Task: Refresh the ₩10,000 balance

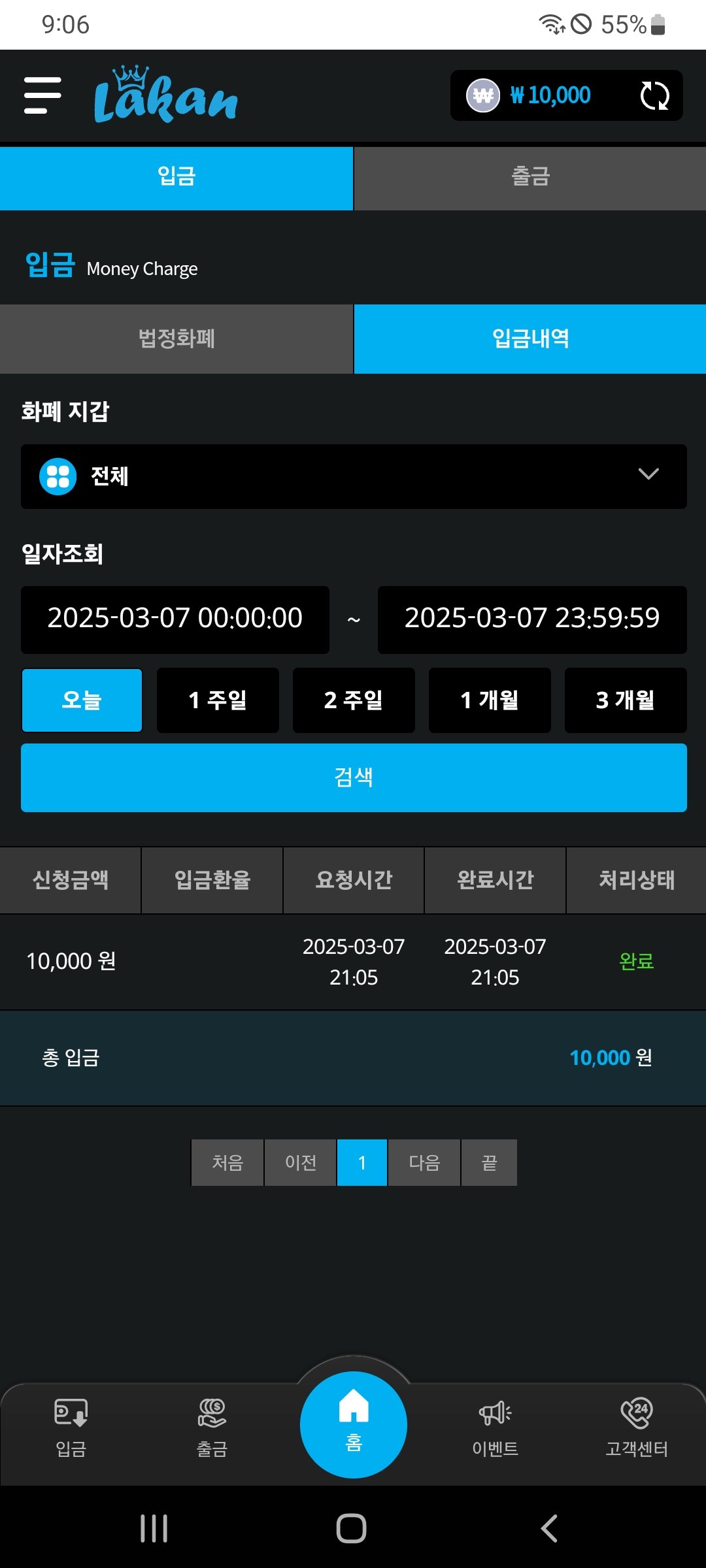Action: click(654, 95)
